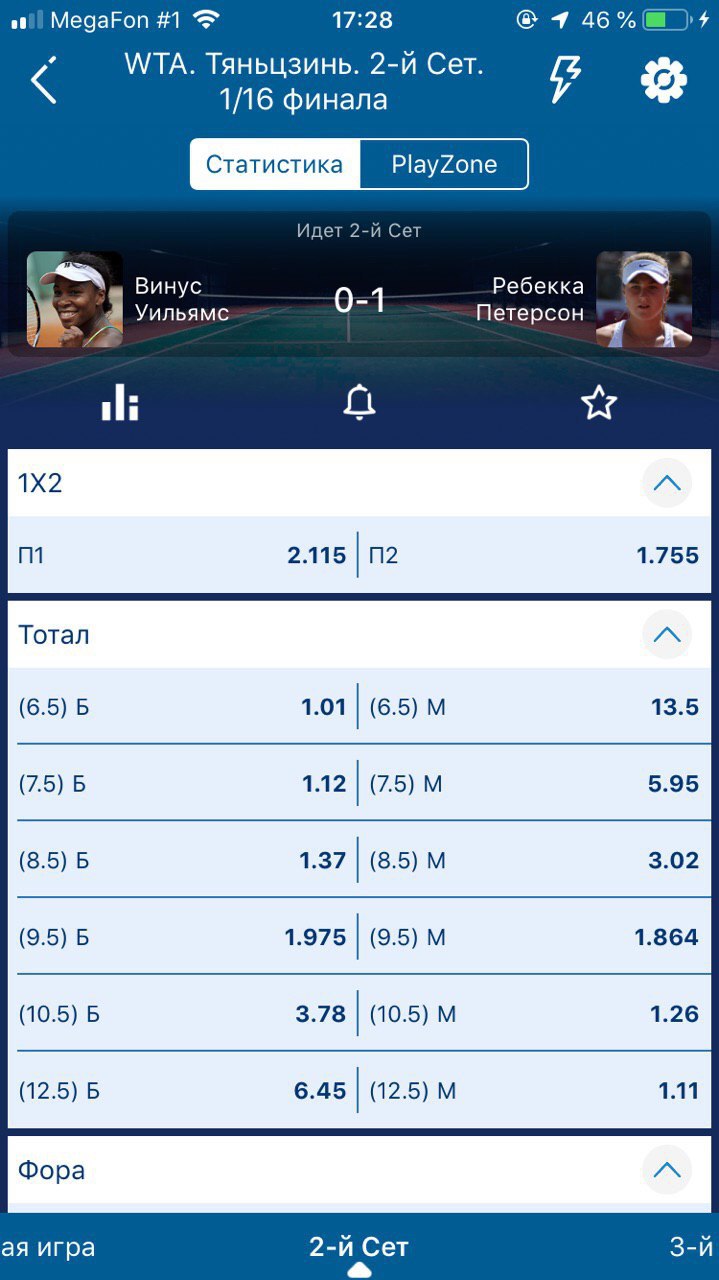Screen dimensions: 719x1280
Task: Select the П1 odds 2.115
Action: point(183,556)
